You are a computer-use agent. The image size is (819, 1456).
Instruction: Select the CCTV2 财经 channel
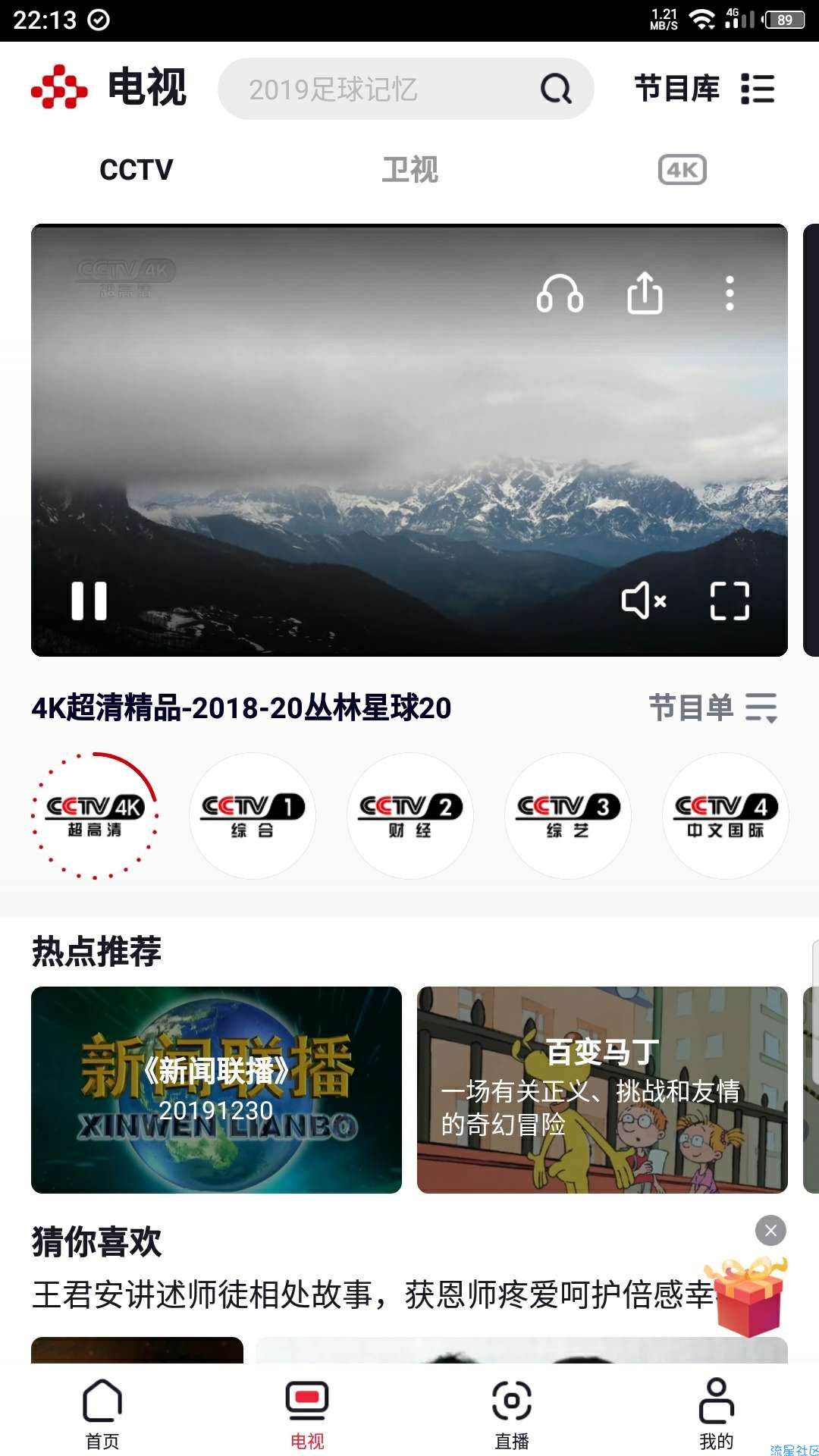(410, 816)
